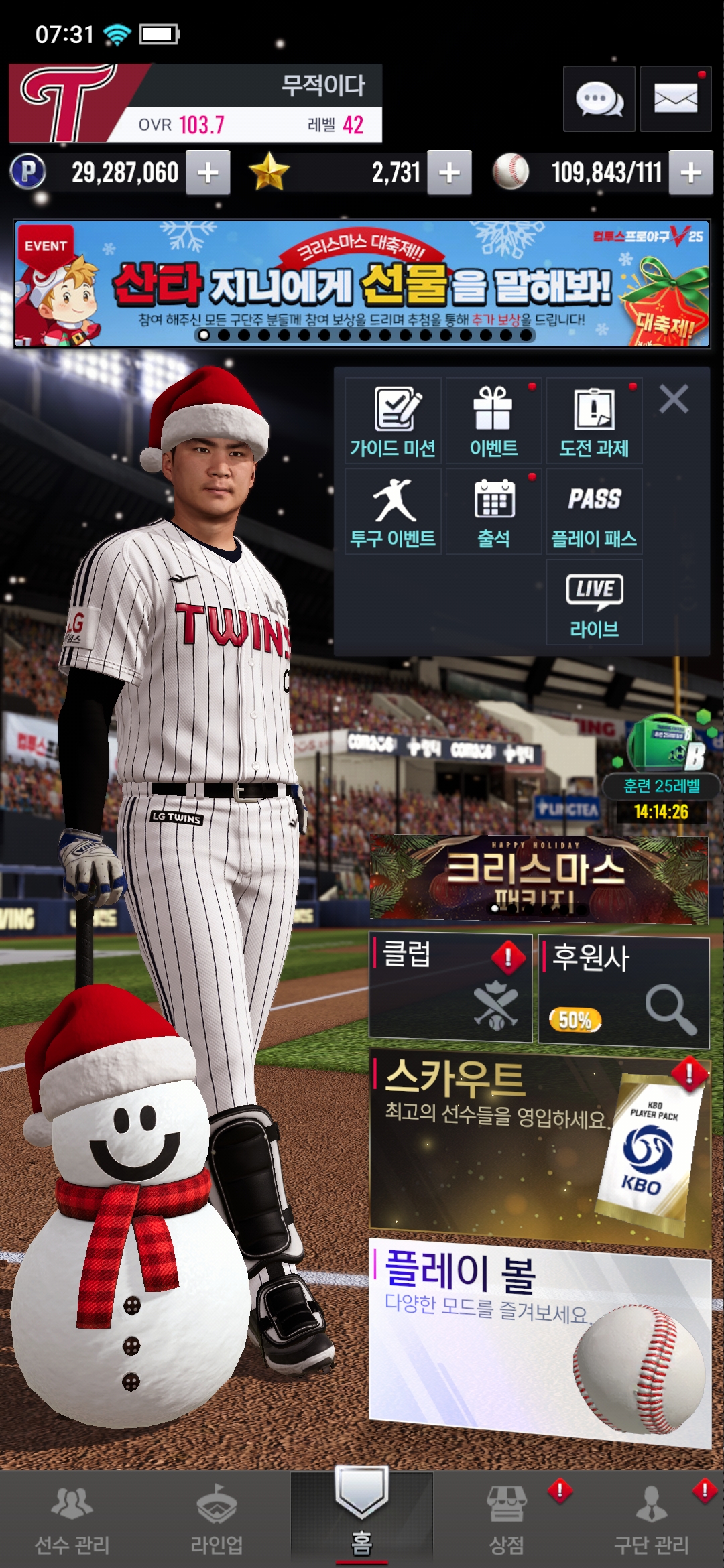The image size is (724, 1568).
Task: Open the 이벤트 gift menu
Action: point(493,421)
